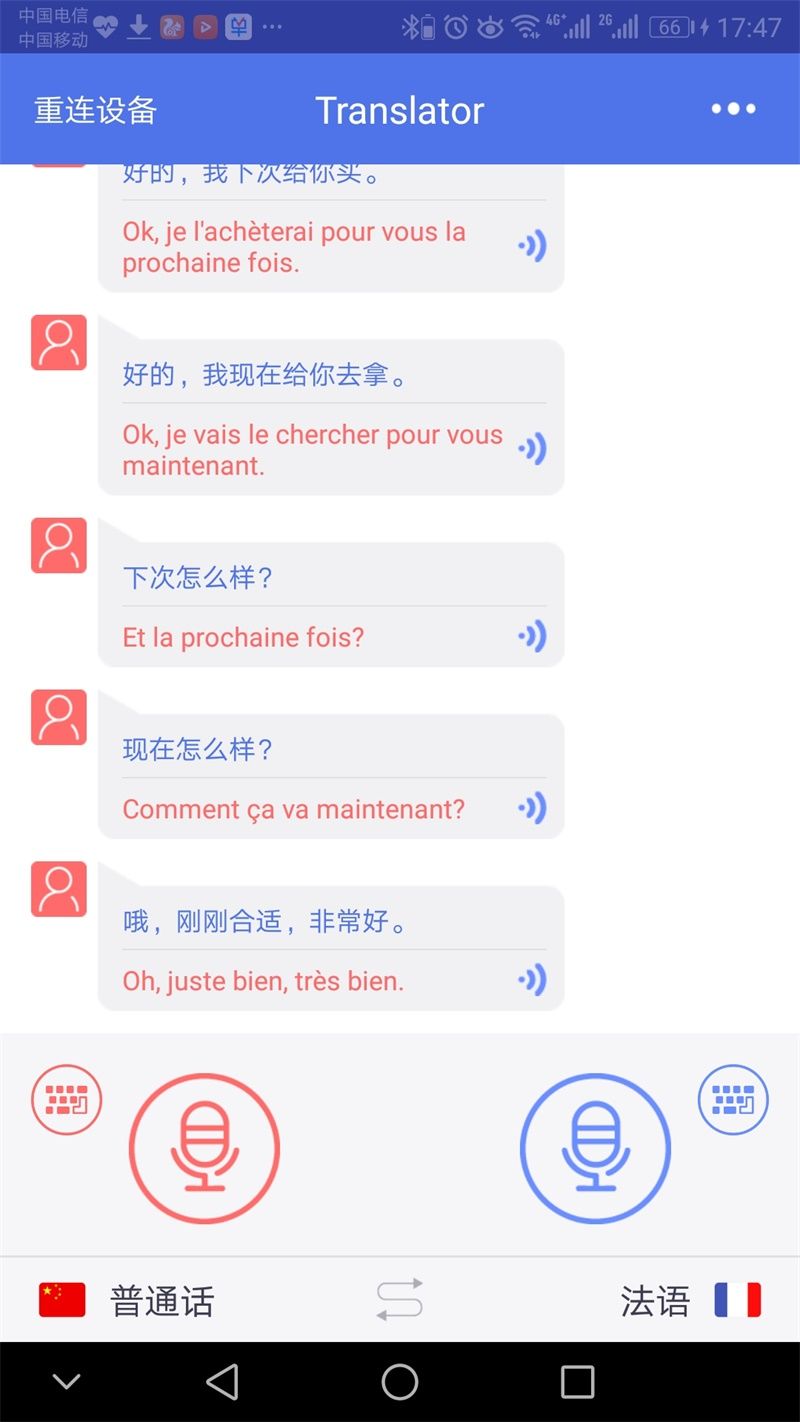Open the three-dot overflow menu
Image resolution: width=800 pixels, height=1422 pixels.
[733, 109]
